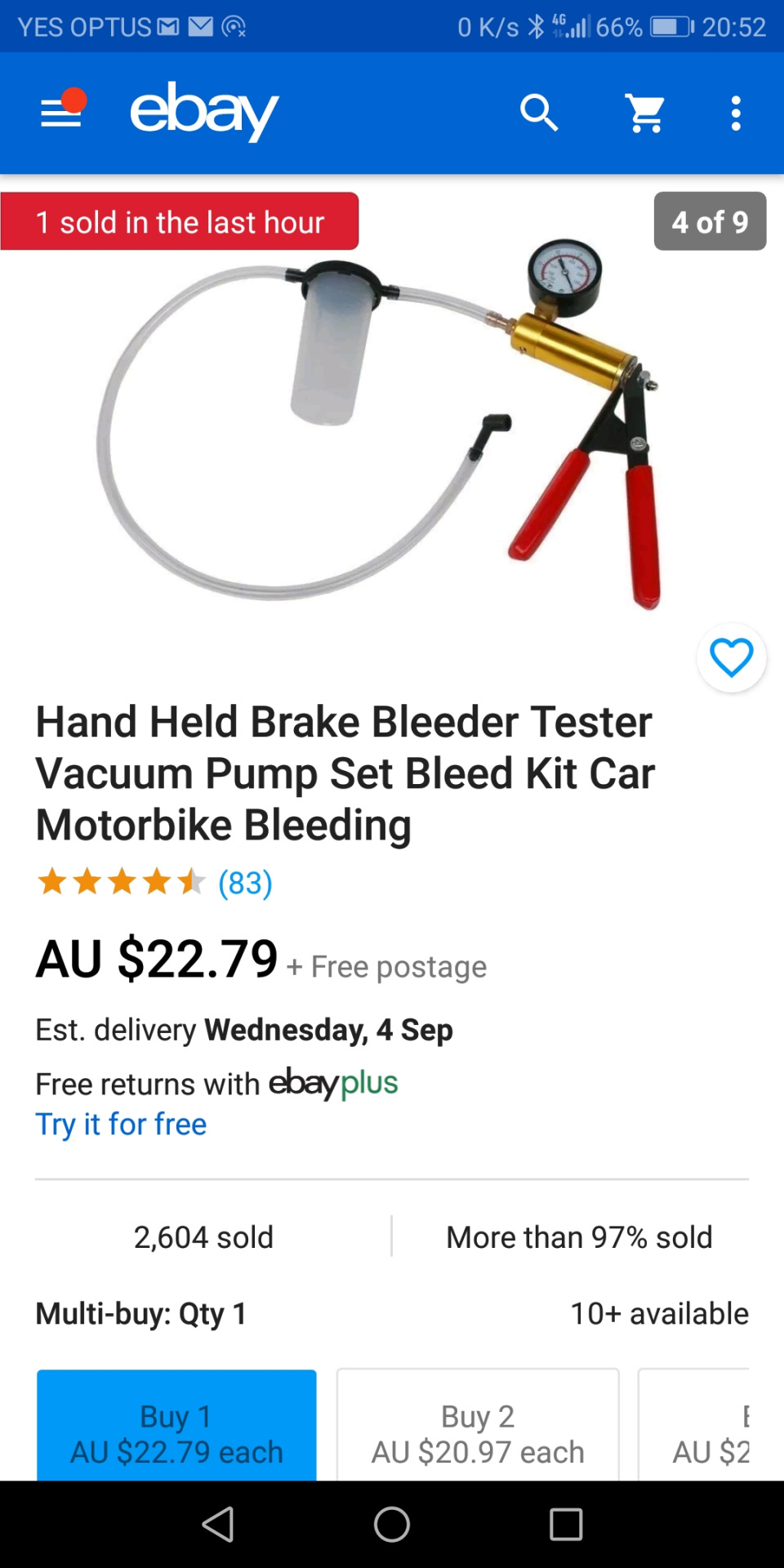Viewport: 784px width, 1568px height.
Task: Go back using system navigation
Action: click(218, 1524)
